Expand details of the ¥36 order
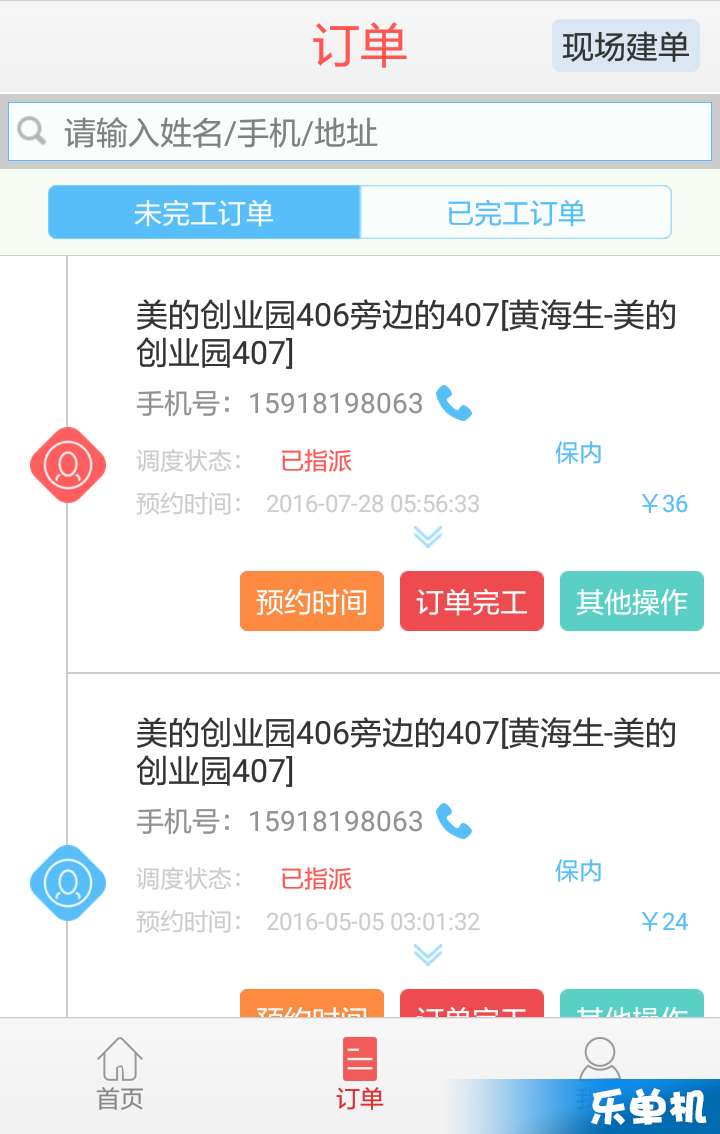The image size is (720, 1134). (x=428, y=538)
